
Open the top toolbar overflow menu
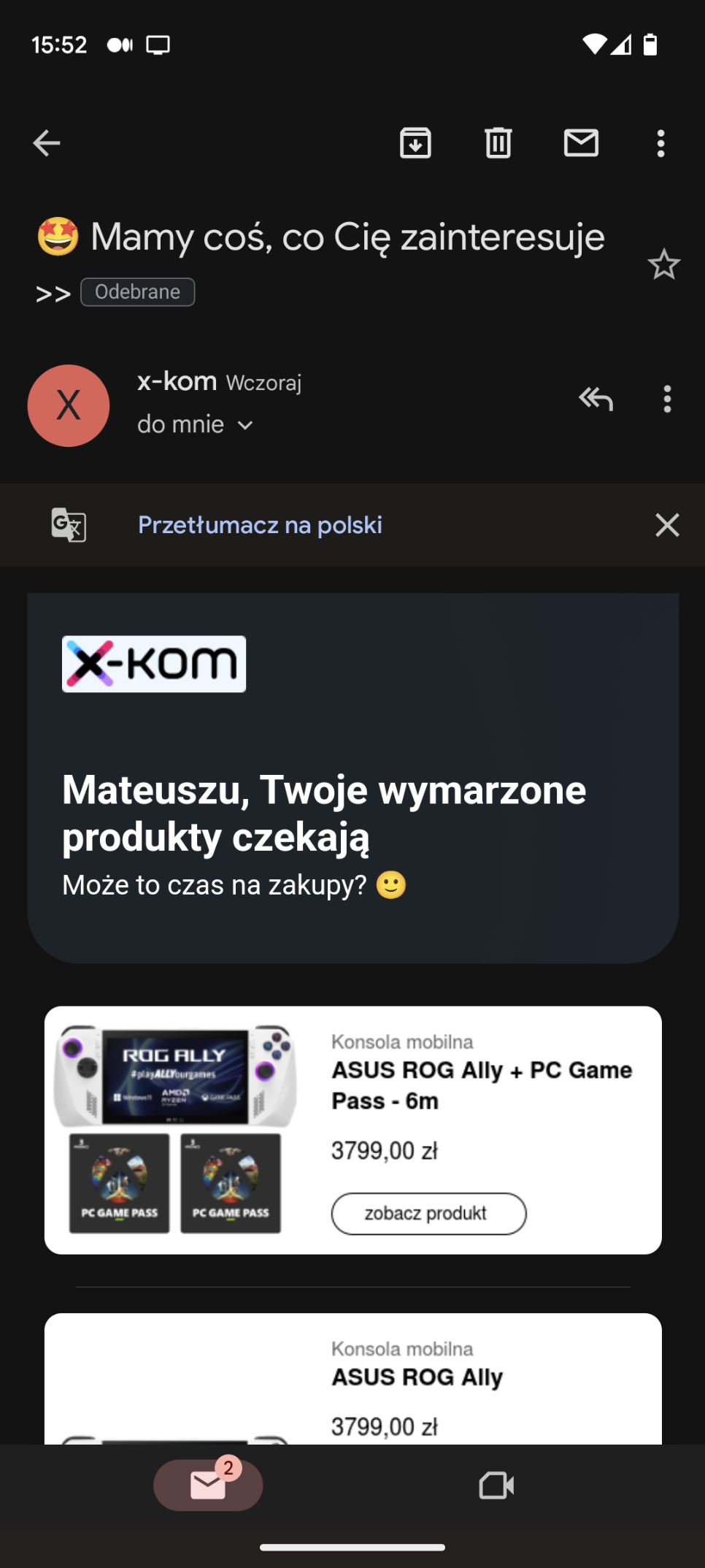coord(660,144)
